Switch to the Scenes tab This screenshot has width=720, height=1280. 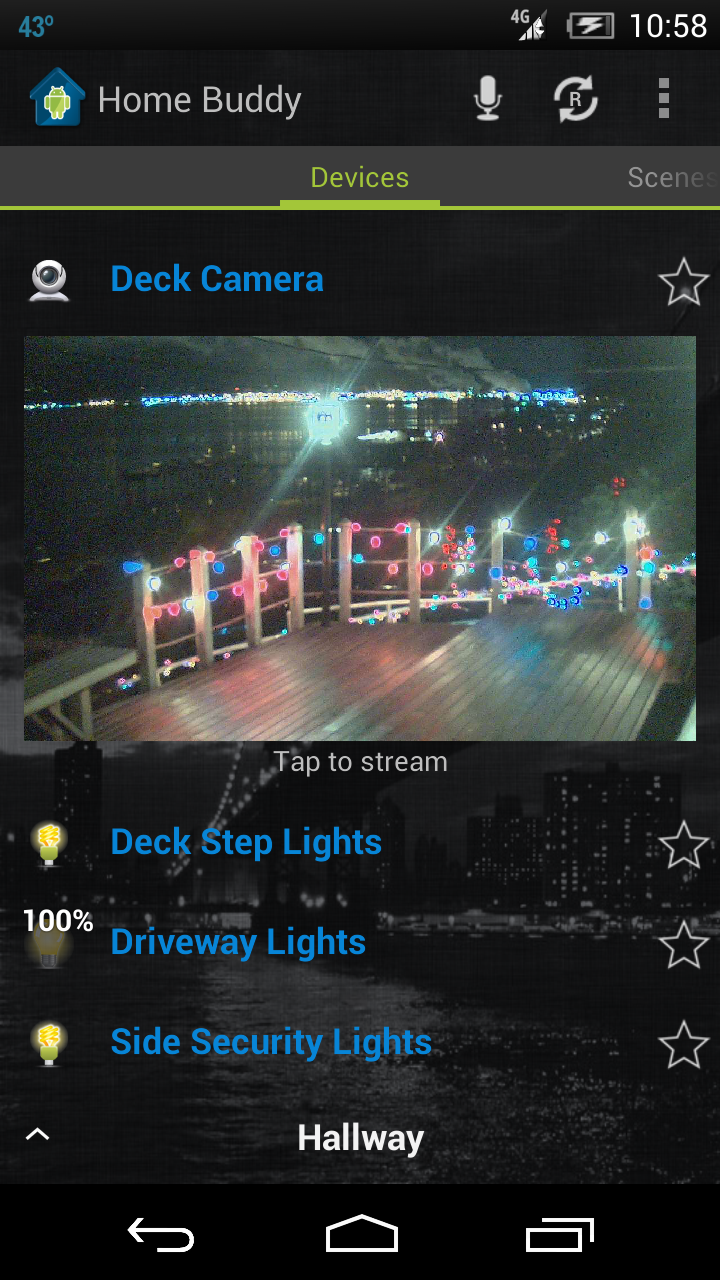coord(670,178)
